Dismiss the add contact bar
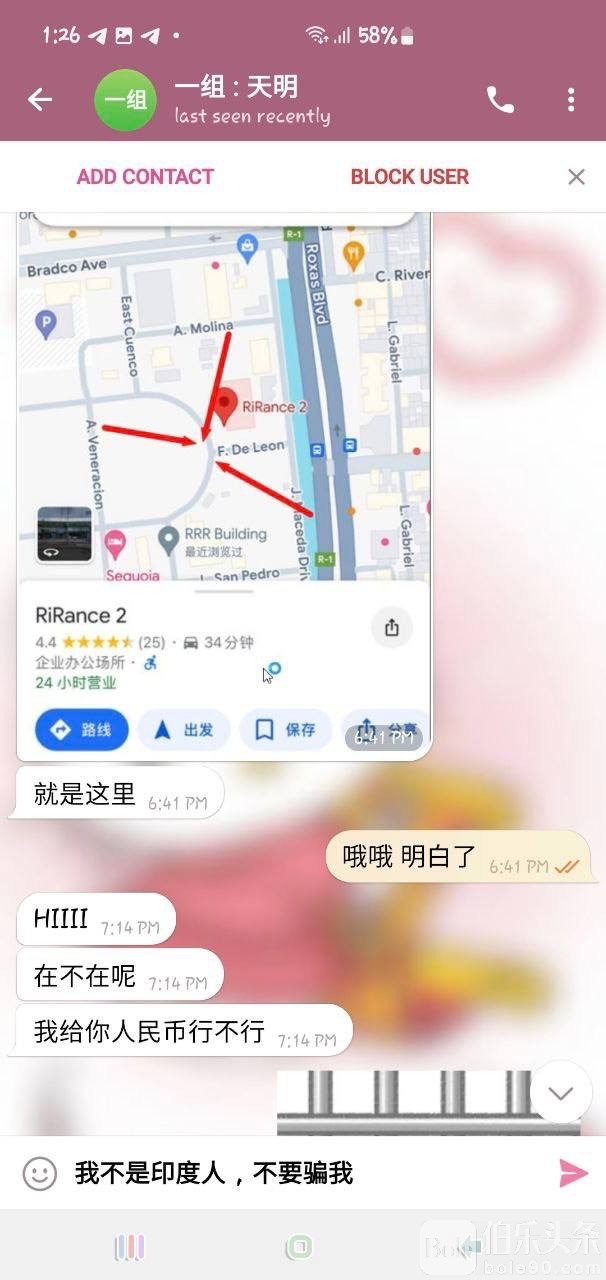Image resolution: width=606 pixels, height=1280 pixels. (x=576, y=177)
